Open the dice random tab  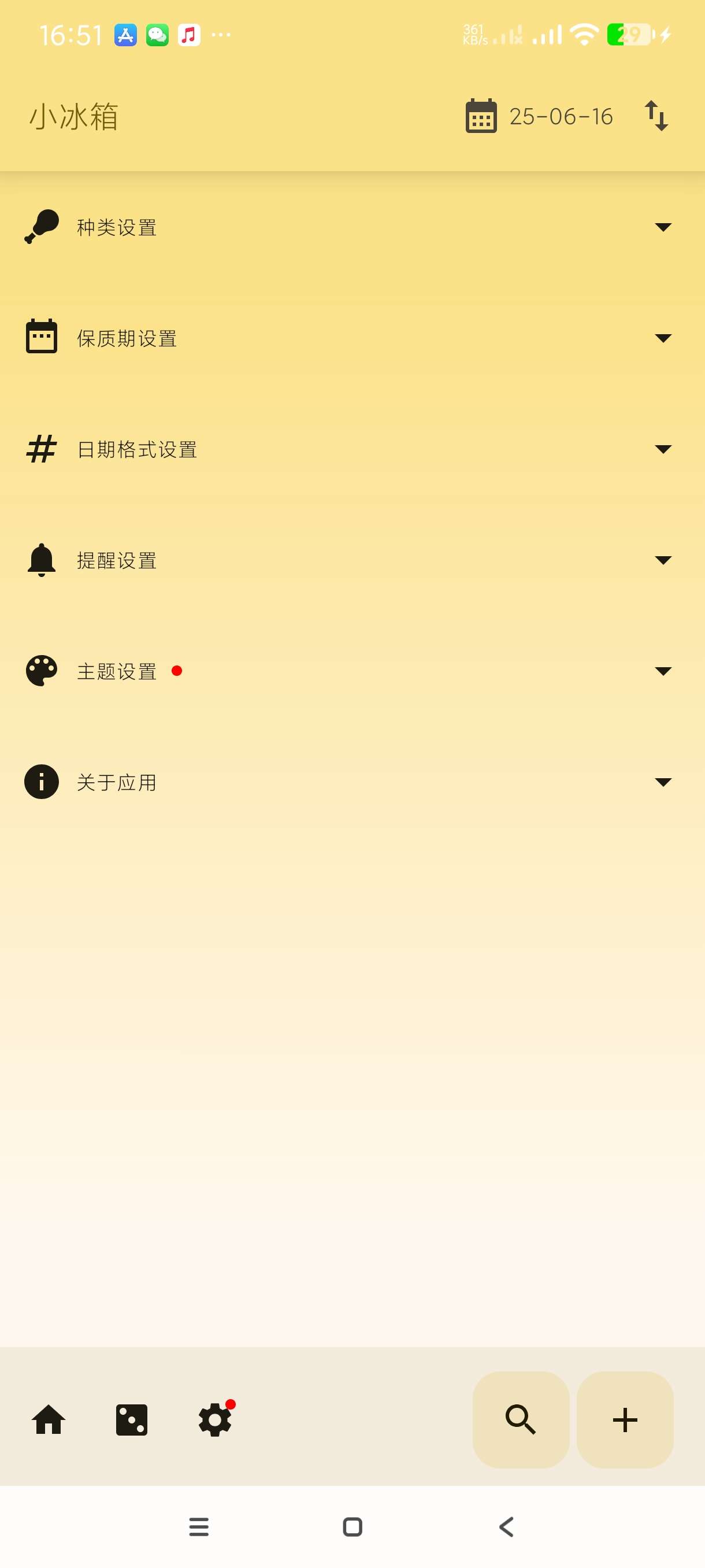pyautogui.click(x=131, y=1419)
